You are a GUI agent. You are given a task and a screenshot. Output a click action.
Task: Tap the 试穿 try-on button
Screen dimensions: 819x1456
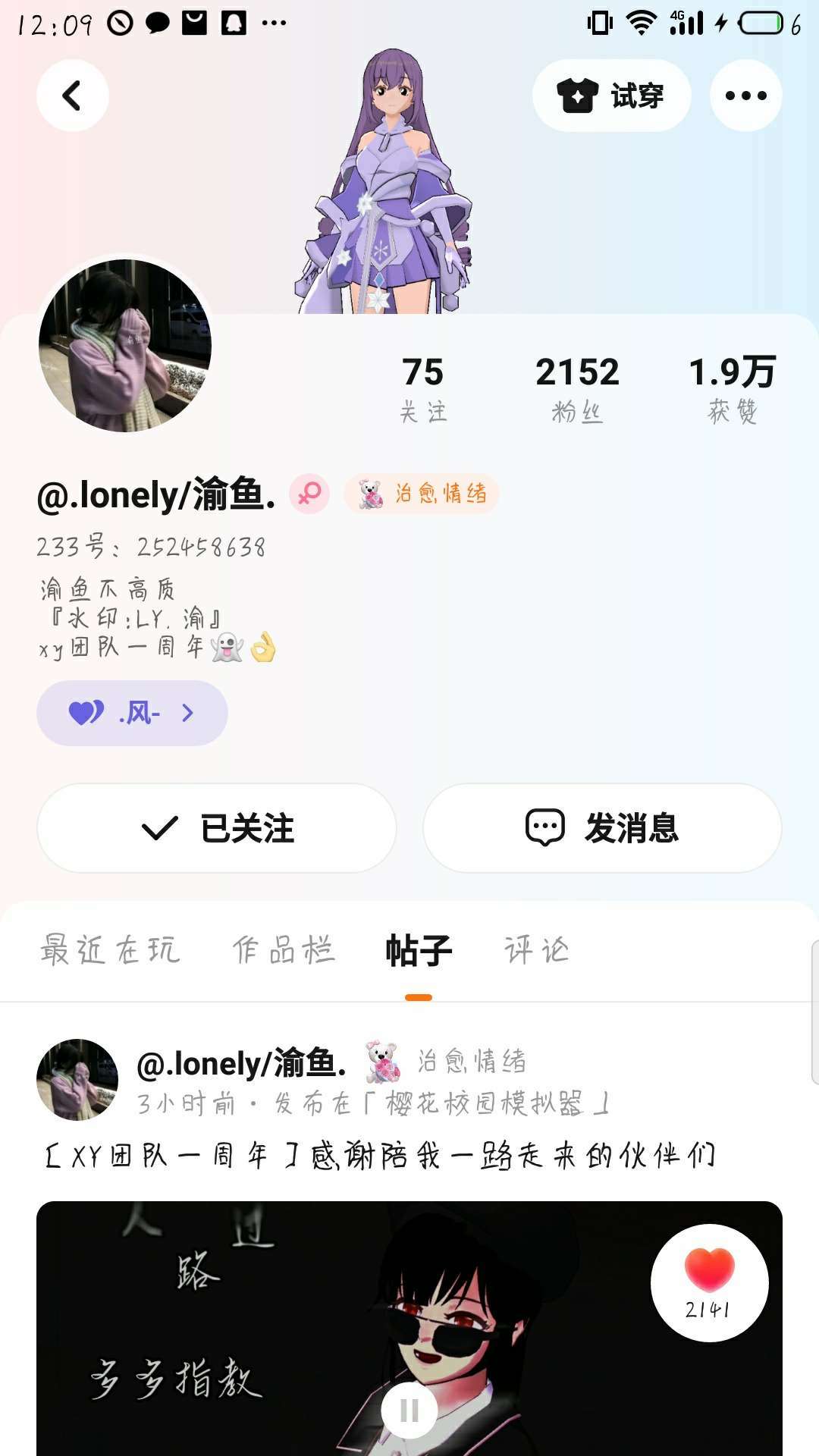pos(611,96)
